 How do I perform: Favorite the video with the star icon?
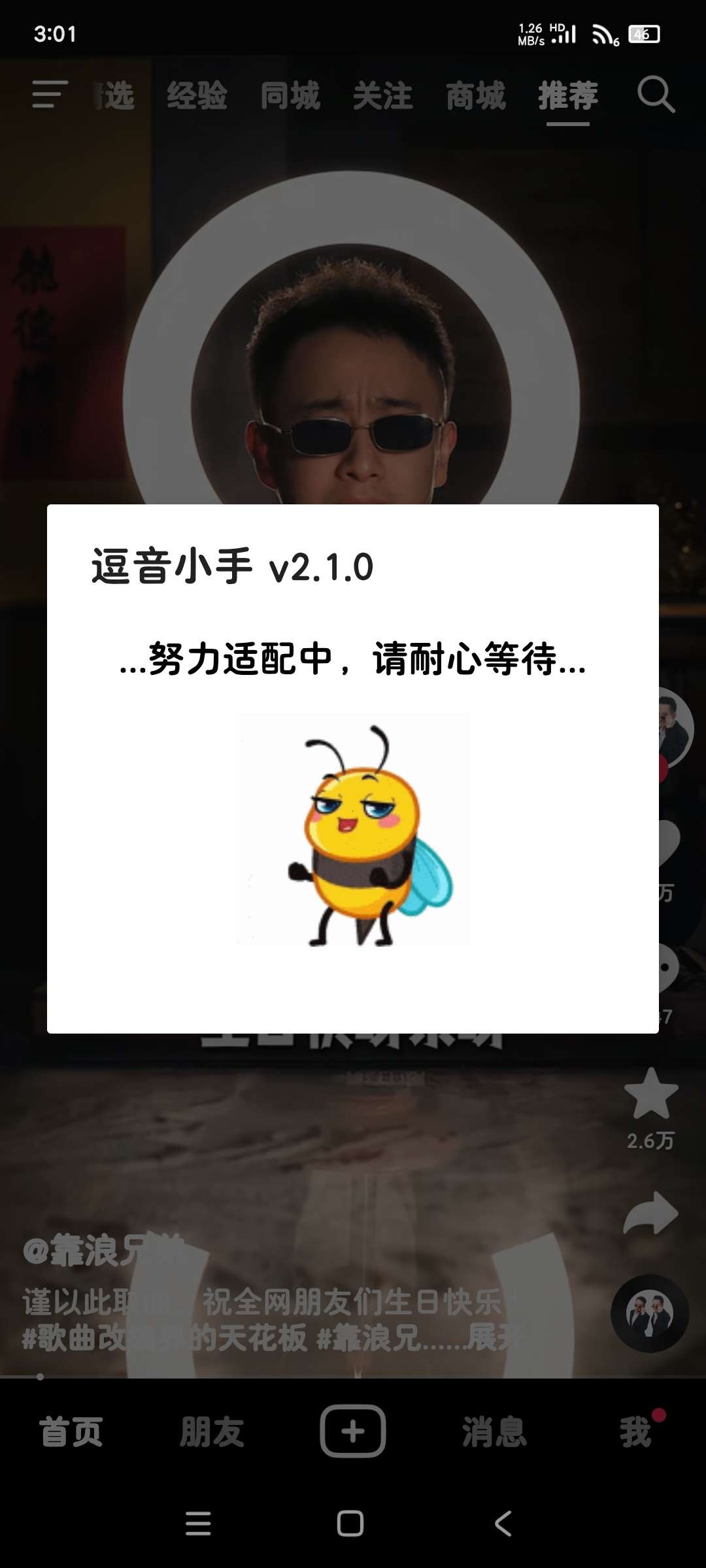651,1094
